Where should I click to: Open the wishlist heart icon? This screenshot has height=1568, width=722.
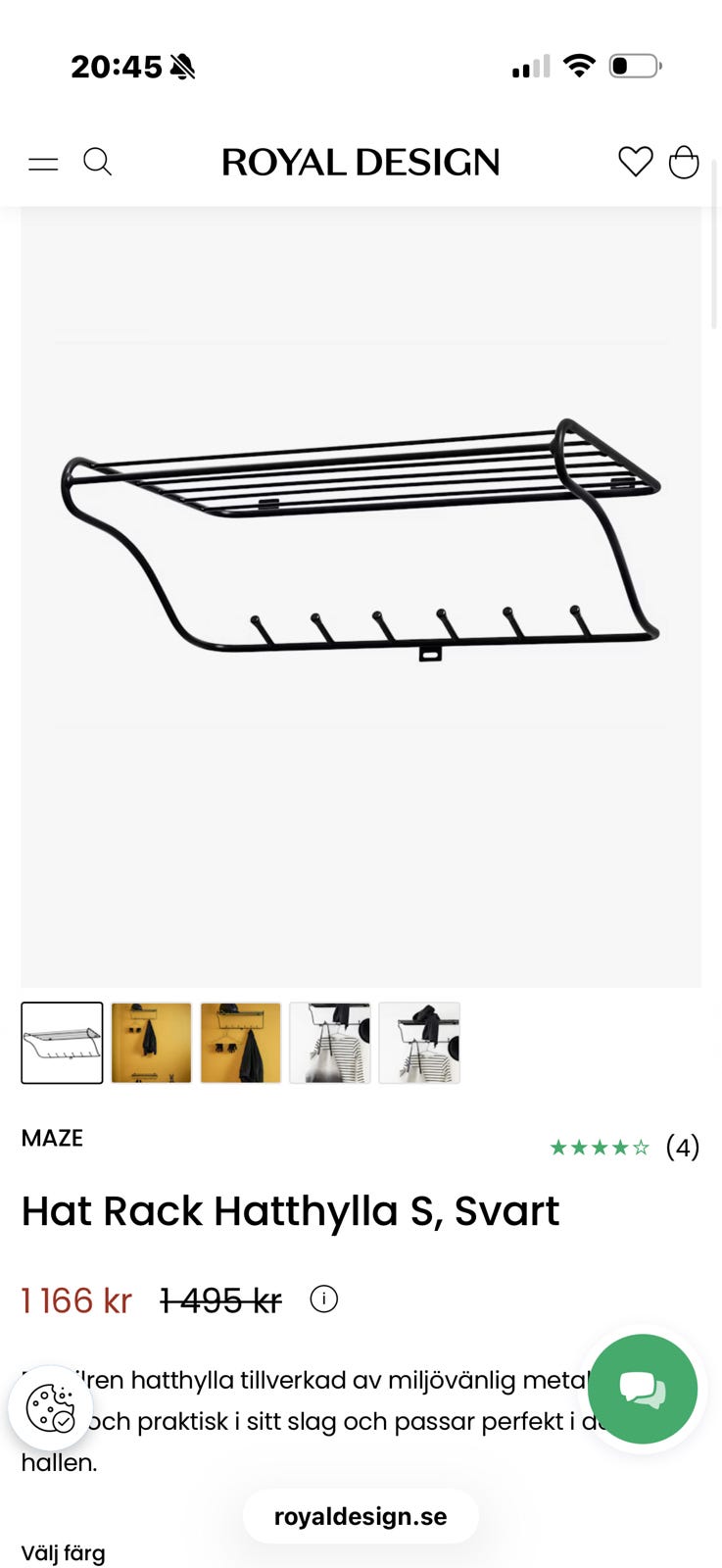click(x=635, y=162)
